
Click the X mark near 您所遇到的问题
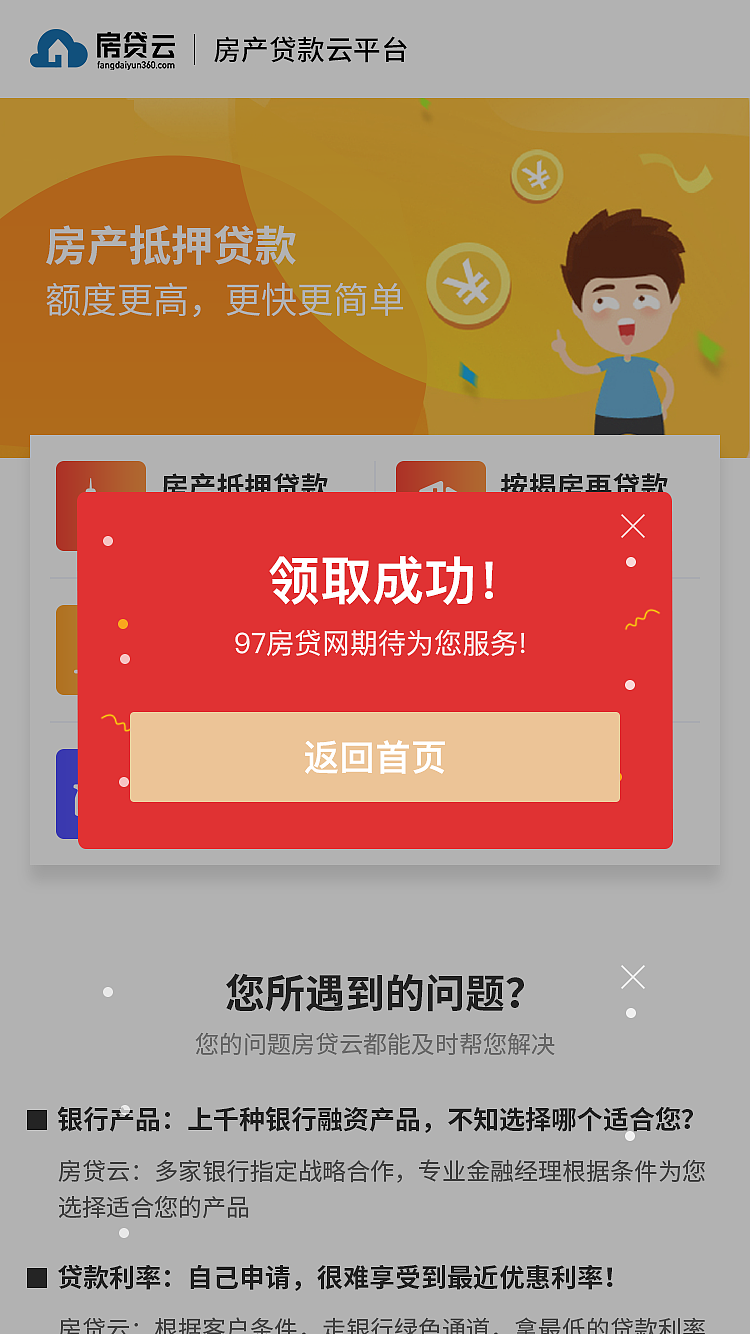coord(632,977)
